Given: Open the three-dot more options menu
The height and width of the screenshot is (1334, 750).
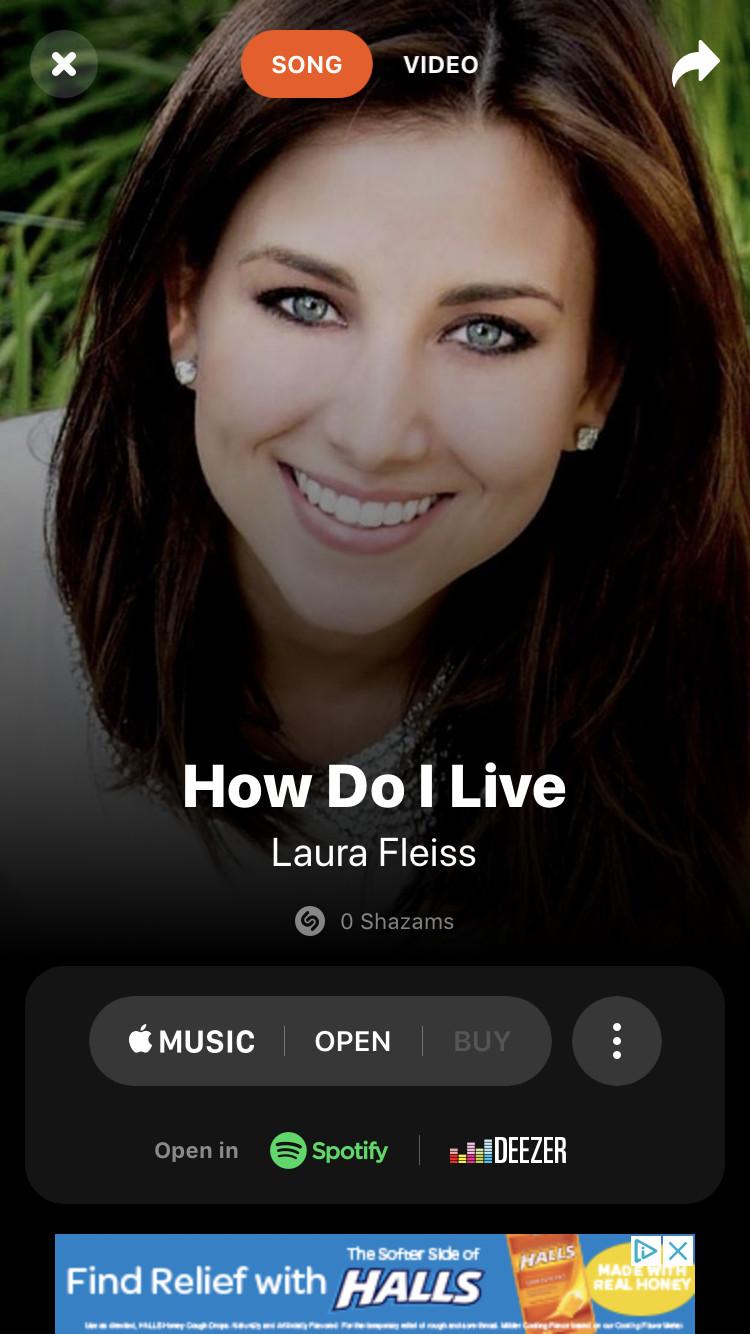Looking at the screenshot, I should click(x=616, y=1041).
